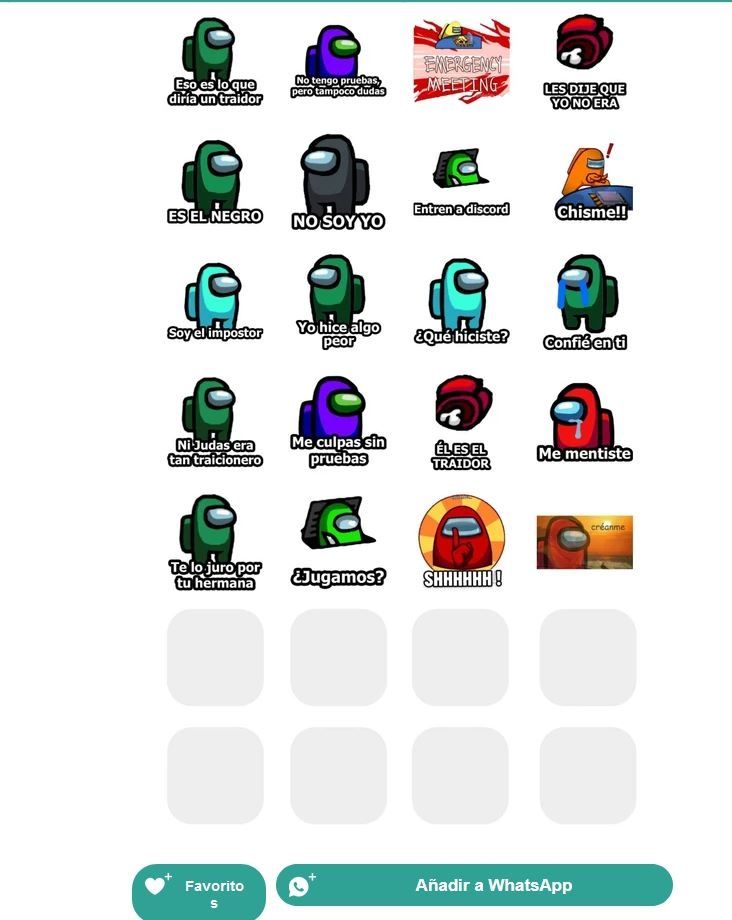
Task: Open the 'SHHHHHH!' sticker
Action: click(x=461, y=541)
